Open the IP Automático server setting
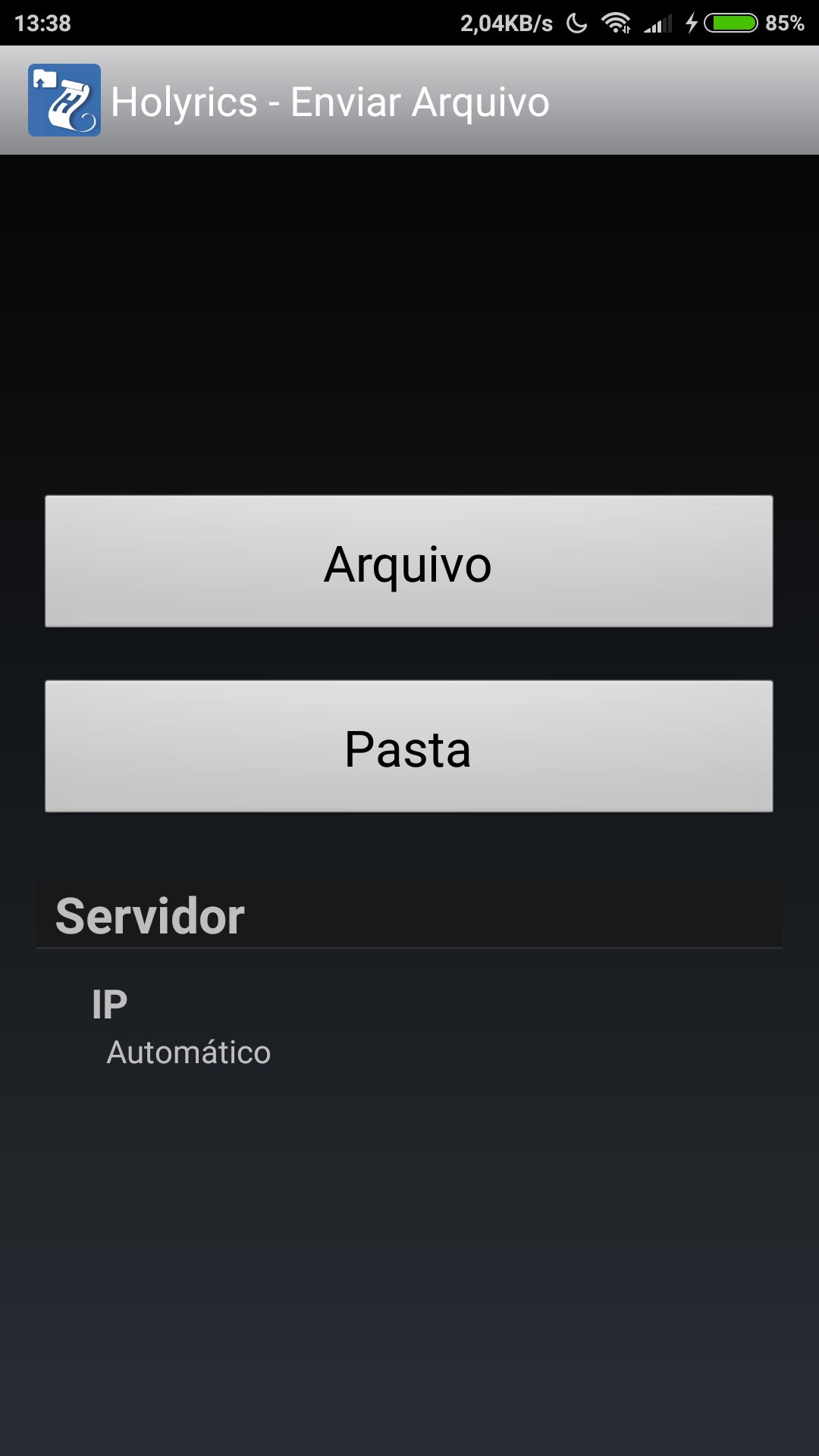819x1456 pixels. click(409, 1027)
